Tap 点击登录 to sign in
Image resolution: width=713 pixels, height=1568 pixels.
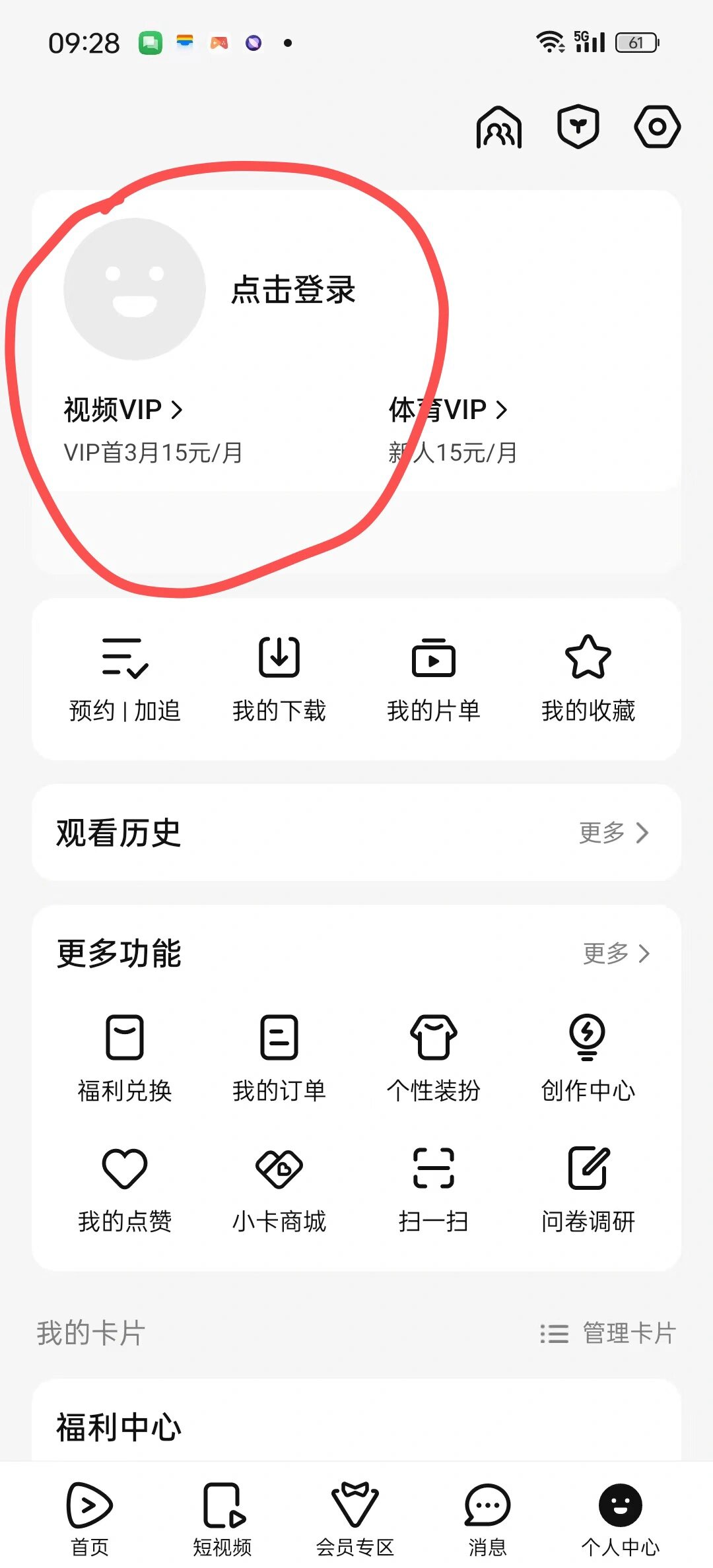pos(293,289)
